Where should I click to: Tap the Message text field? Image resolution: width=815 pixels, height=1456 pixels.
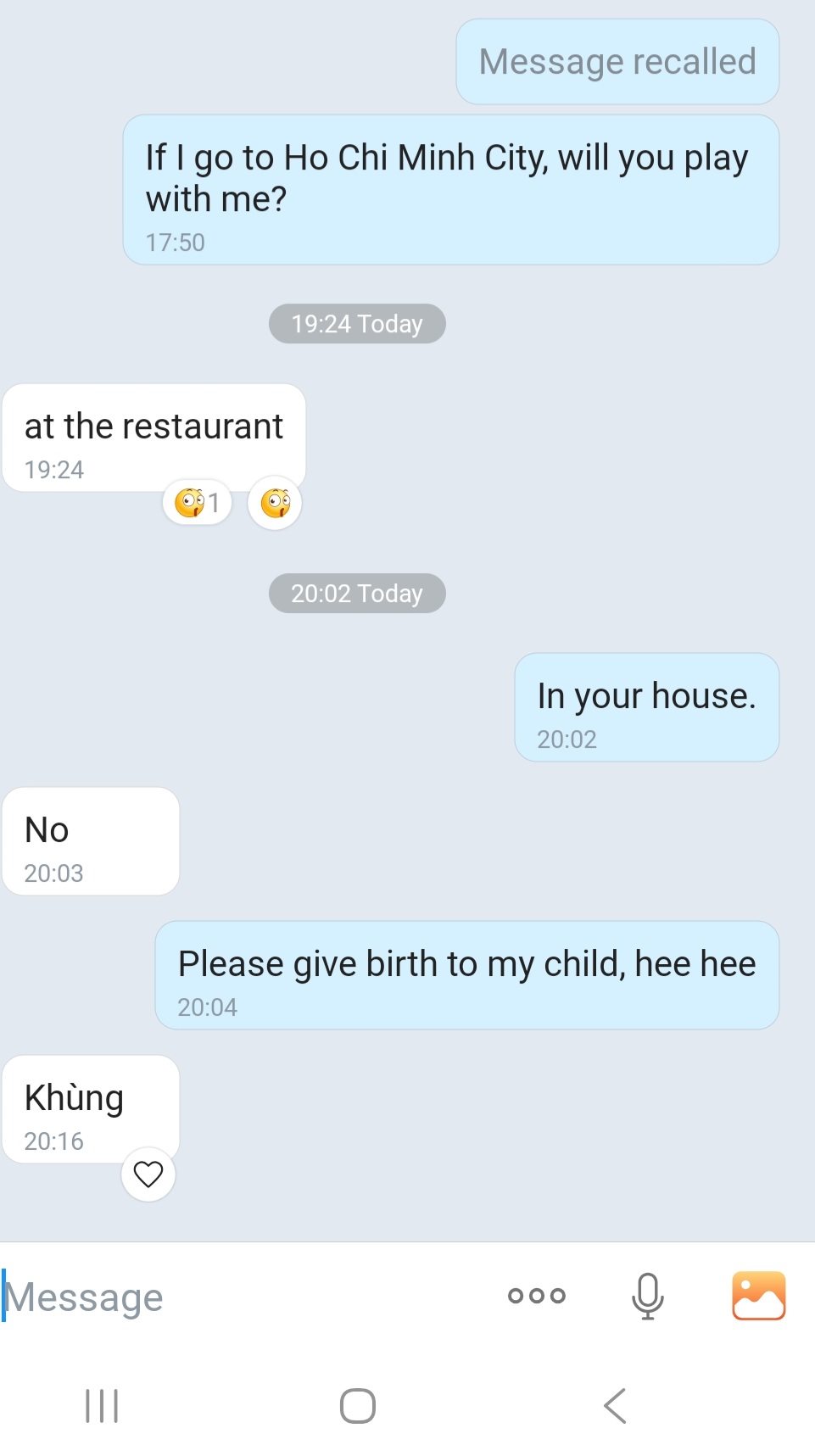237,1297
